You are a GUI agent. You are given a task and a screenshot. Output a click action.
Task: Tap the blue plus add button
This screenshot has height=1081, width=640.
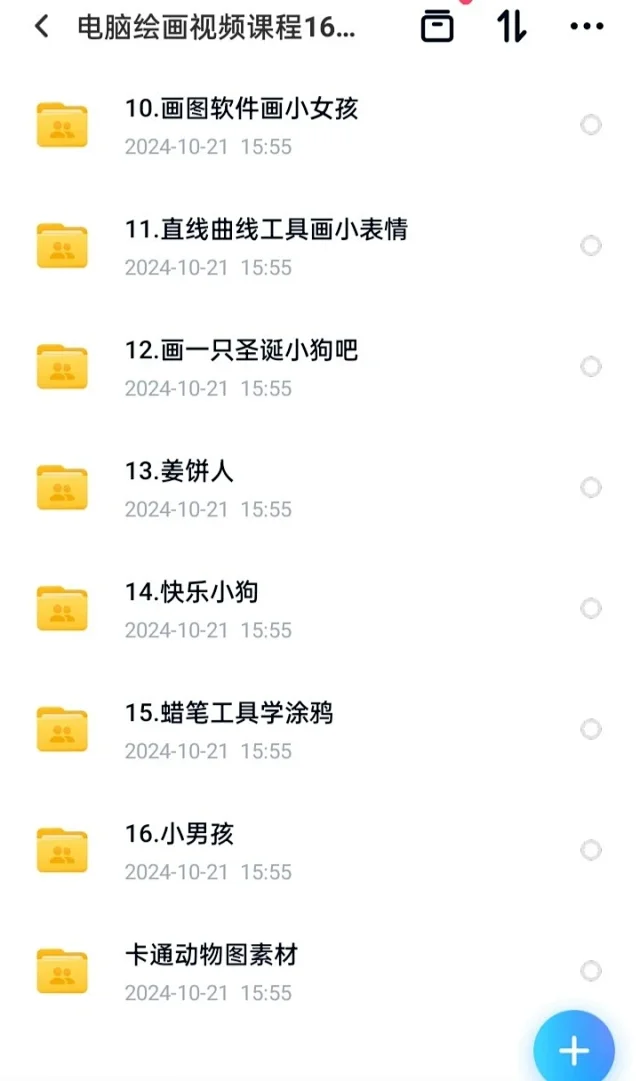point(574,1048)
